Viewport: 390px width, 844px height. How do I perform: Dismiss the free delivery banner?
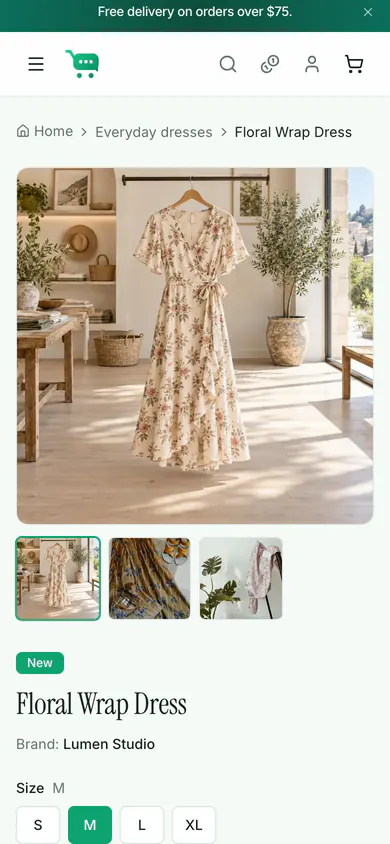click(x=368, y=12)
